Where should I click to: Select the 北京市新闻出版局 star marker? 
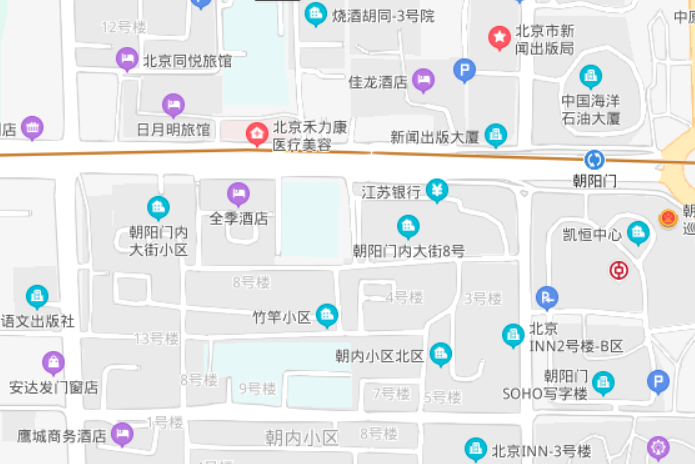tap(499, 39)
